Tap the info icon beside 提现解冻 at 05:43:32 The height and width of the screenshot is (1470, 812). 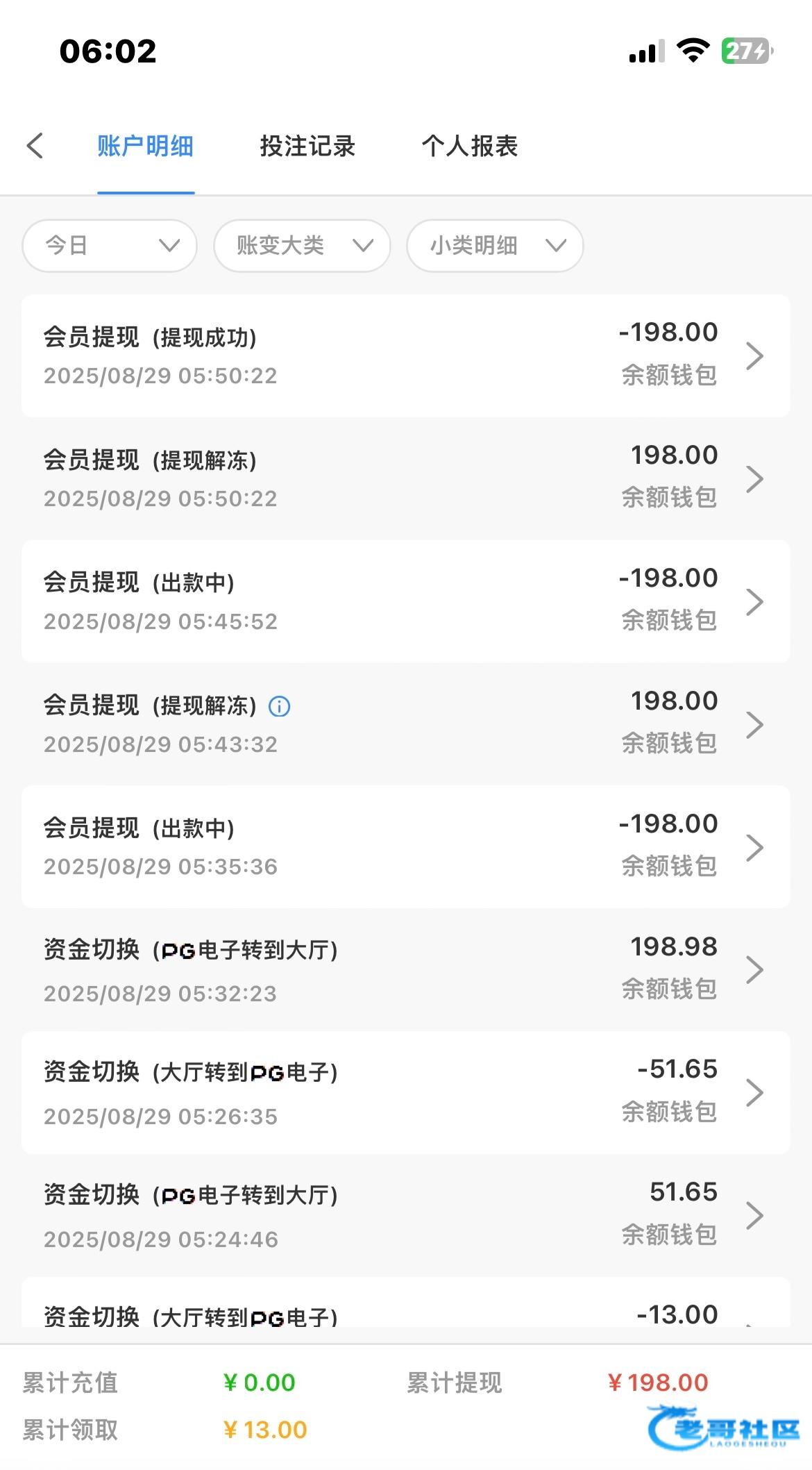click(x=279, y=707)
